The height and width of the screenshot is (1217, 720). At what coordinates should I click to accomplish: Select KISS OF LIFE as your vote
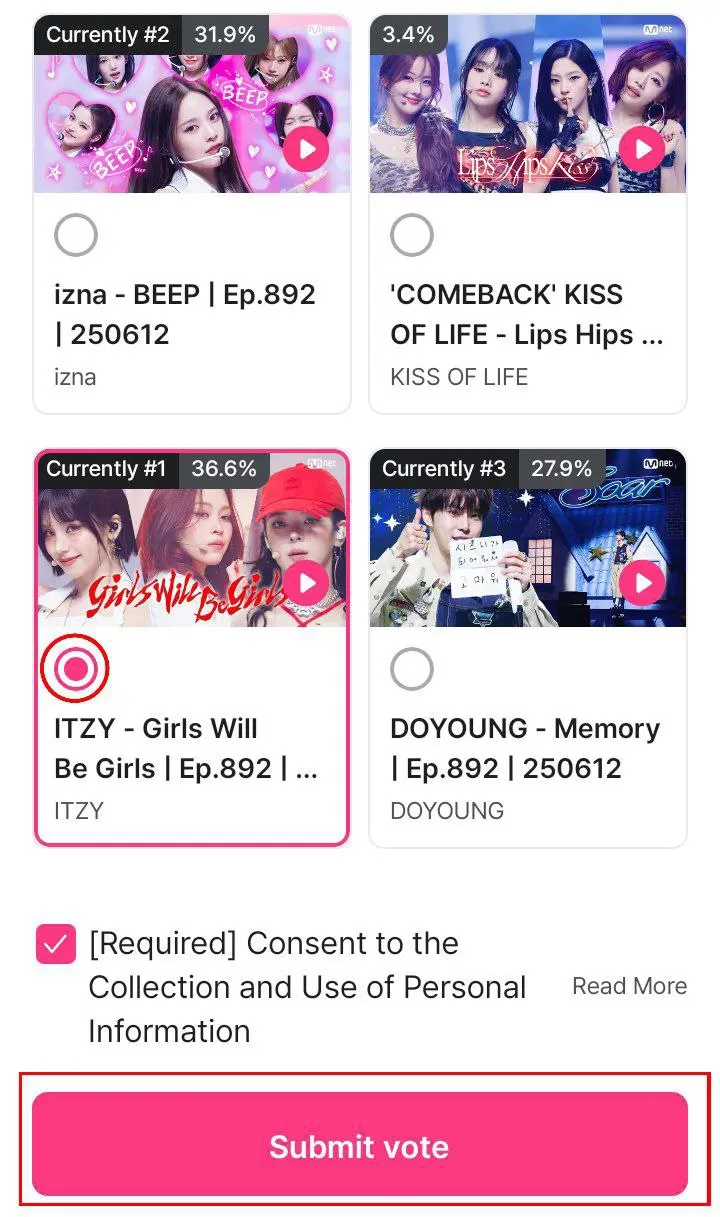[x=412, y=234]
